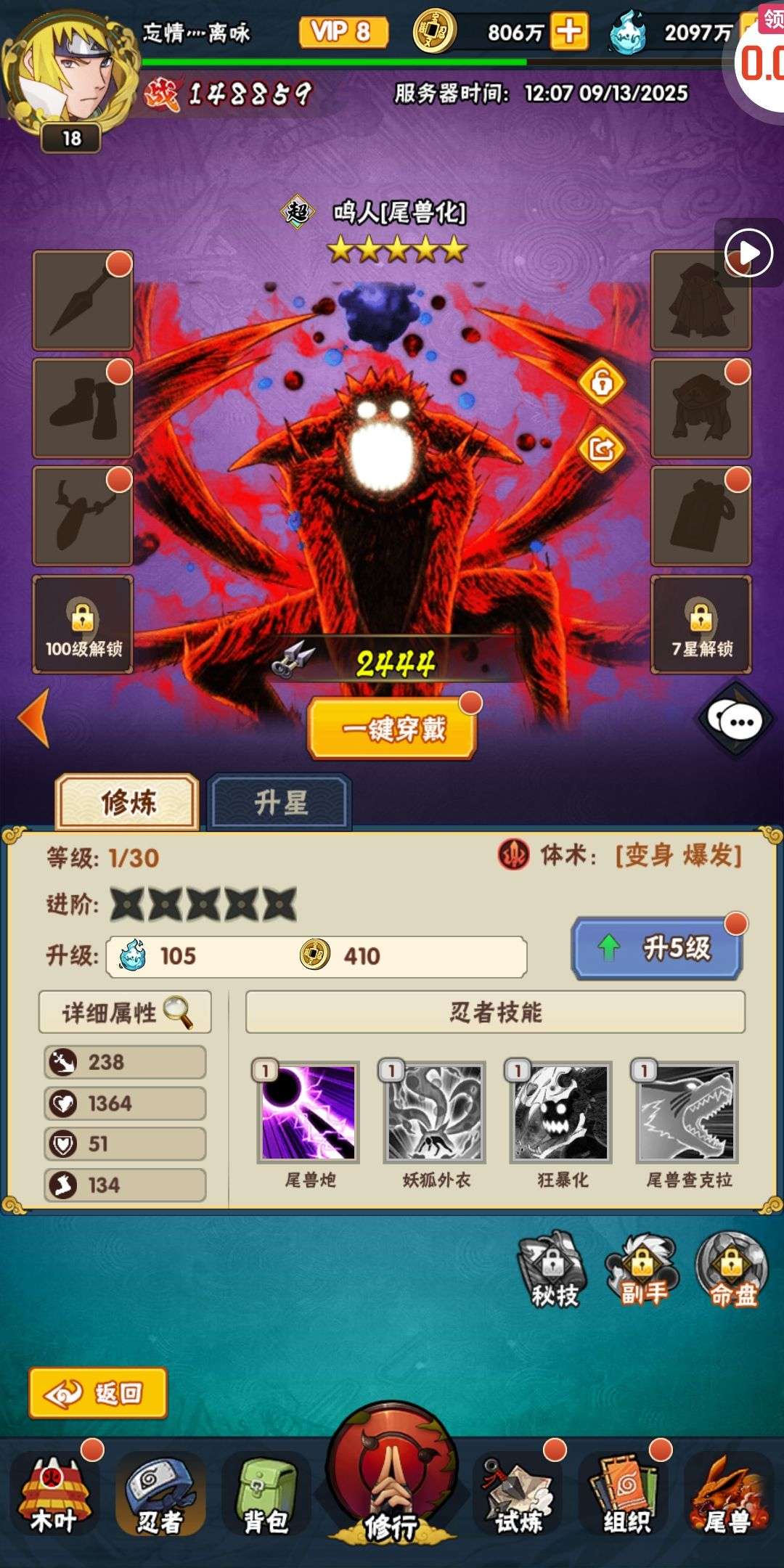View the 狂暴化 skill
The width and height of the screenshot is (784, 1568).
561,1112
